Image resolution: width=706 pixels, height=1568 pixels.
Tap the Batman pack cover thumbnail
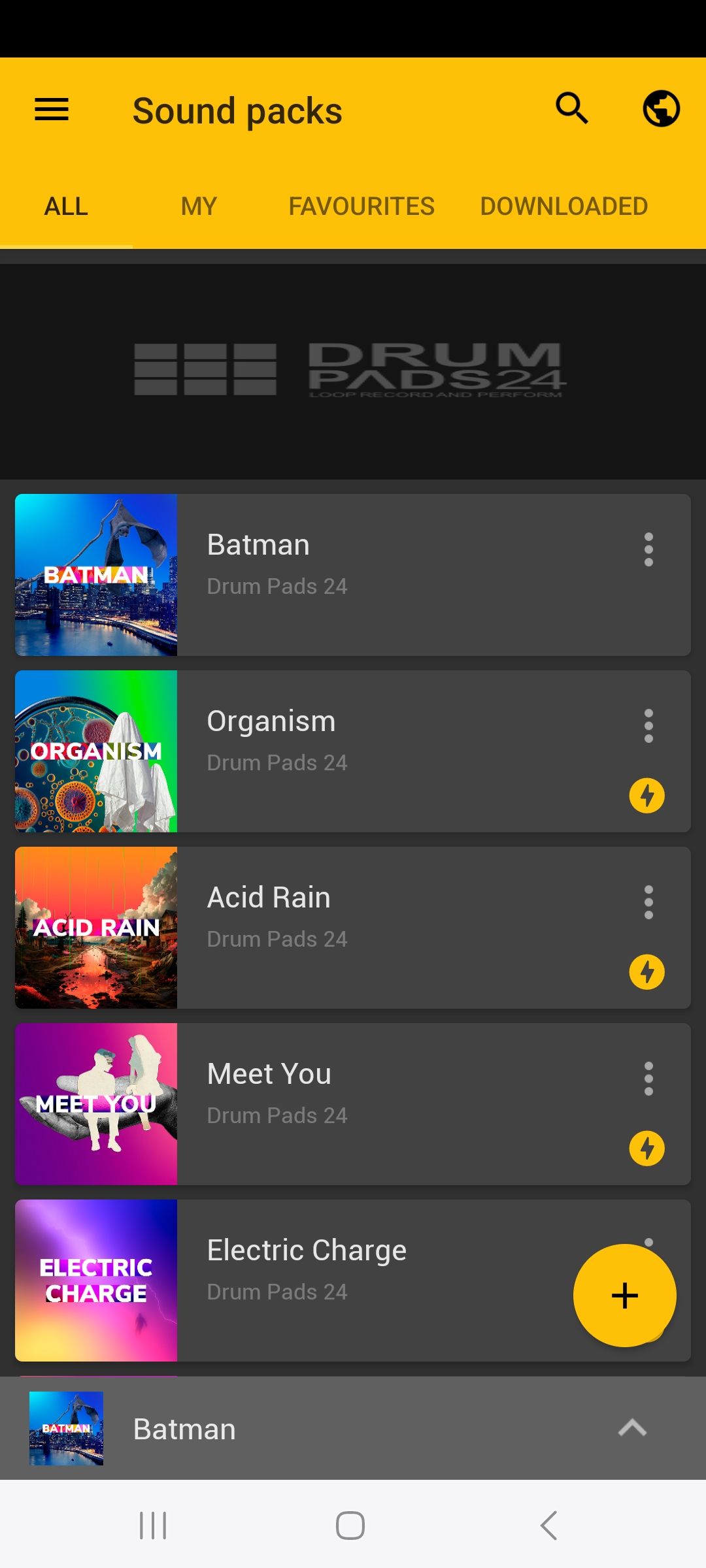click(95, 574)
